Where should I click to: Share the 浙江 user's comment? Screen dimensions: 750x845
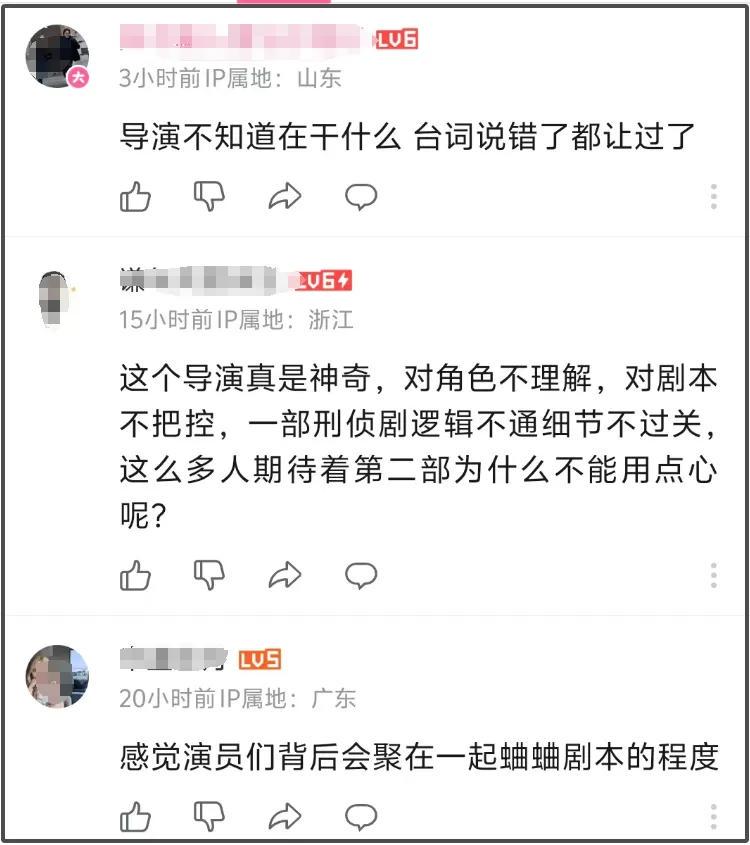coord(285,575)
